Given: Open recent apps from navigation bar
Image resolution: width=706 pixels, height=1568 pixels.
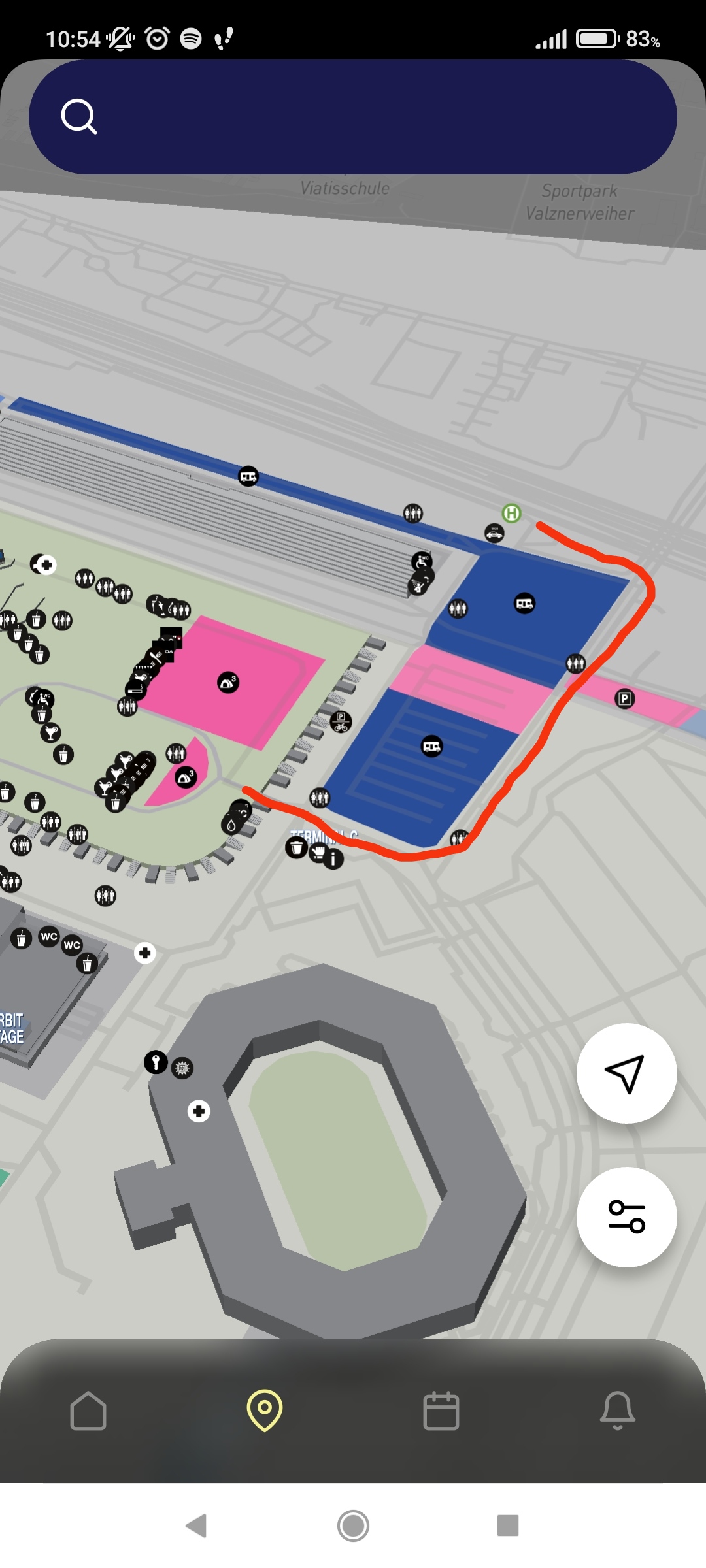Looking at the screenshot, I should (x=508, y=1526).
